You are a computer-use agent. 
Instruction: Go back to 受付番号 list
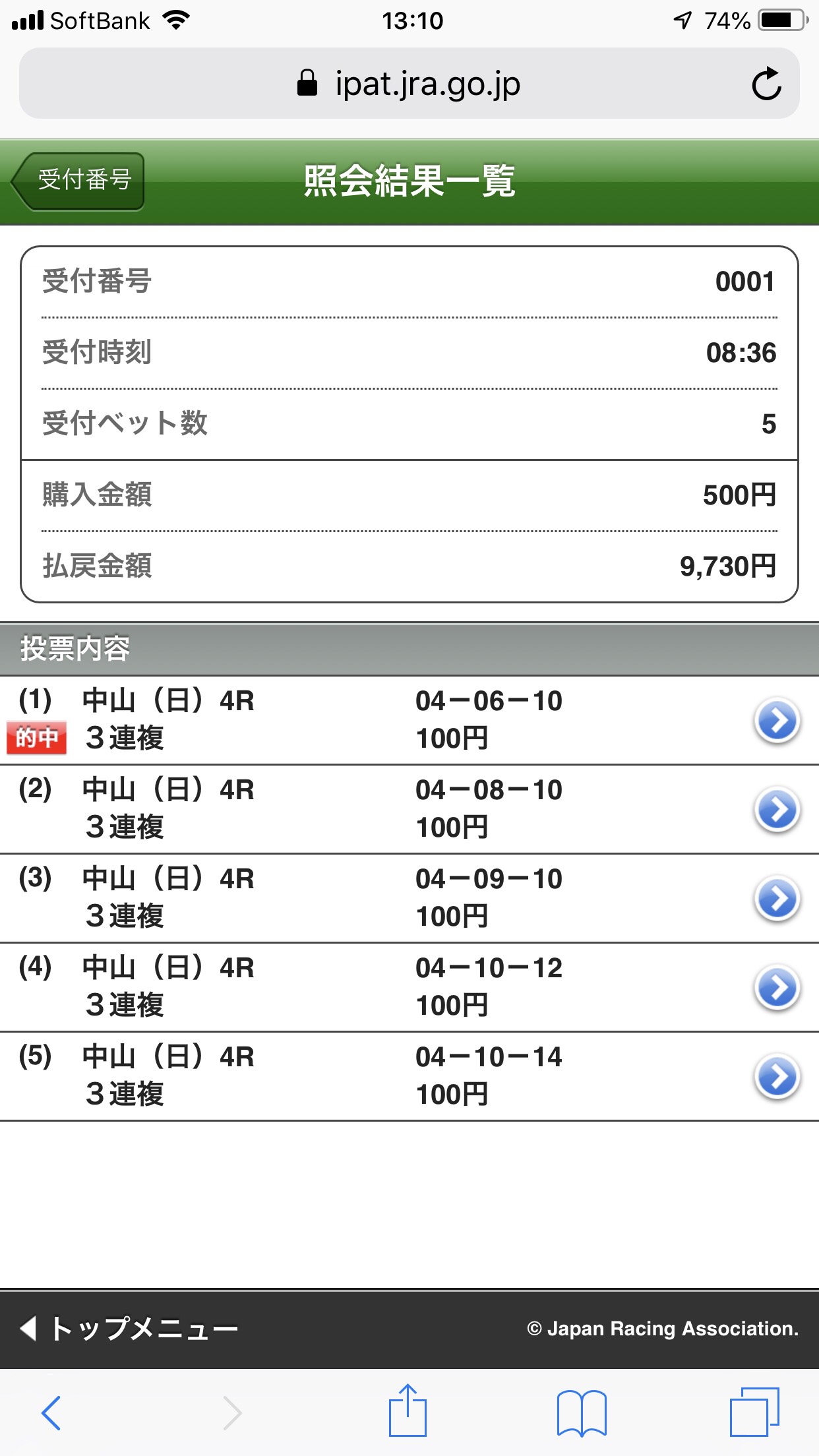coord(78,181)
